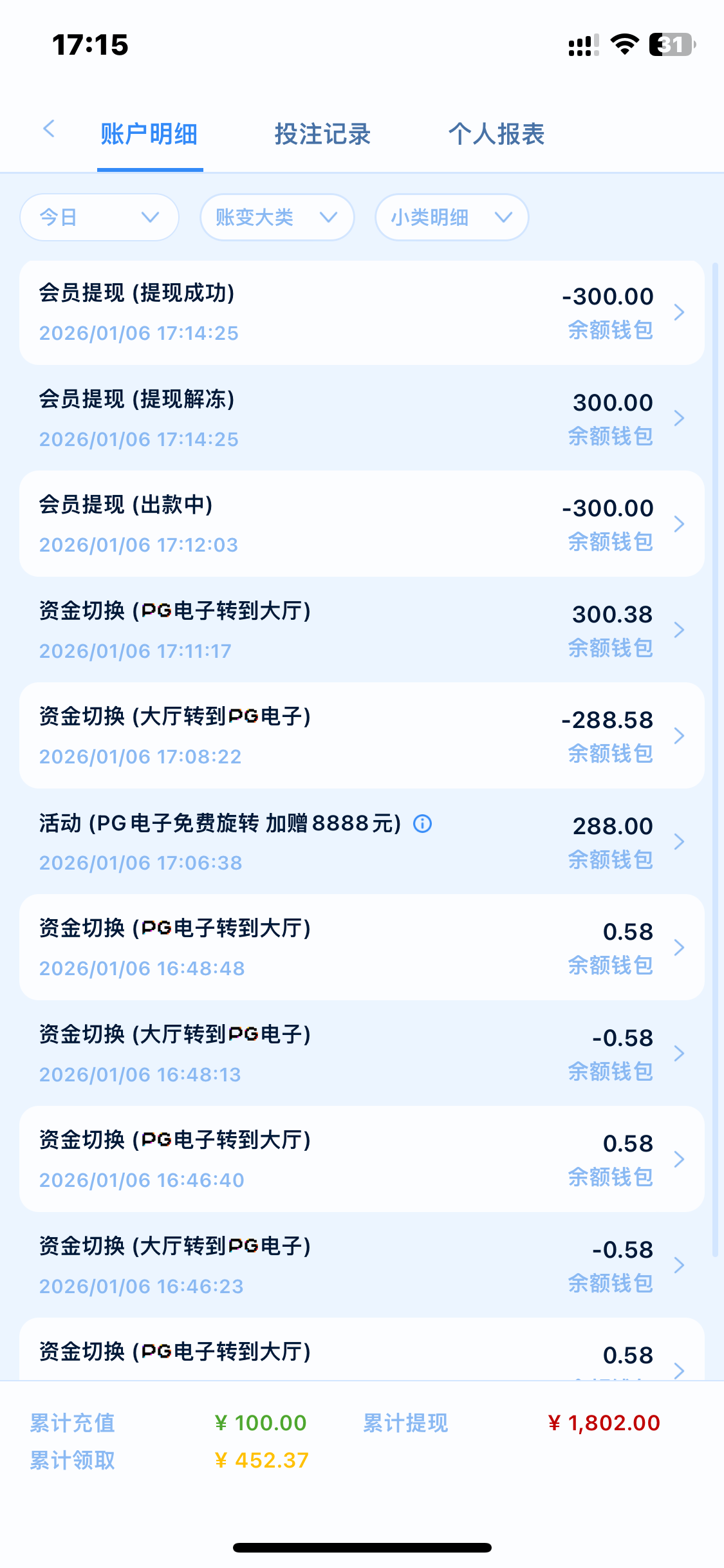Select the 账户明细 tab
Image resolution: width=724 pixels, height=1568 pixels.
coord(149,135)
